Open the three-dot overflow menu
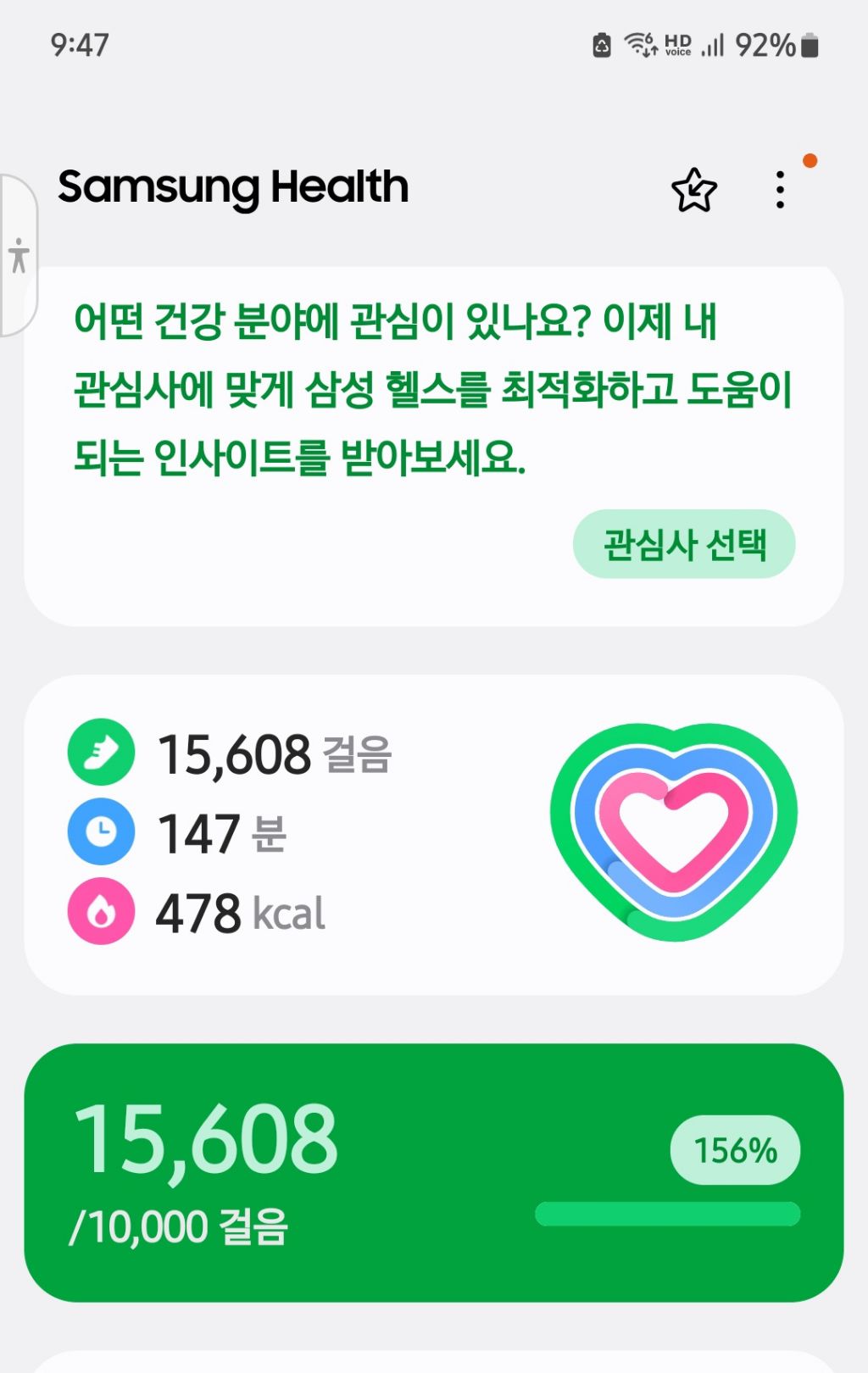The width and height of the screenshot is (868, 1373). click(780, 190)
